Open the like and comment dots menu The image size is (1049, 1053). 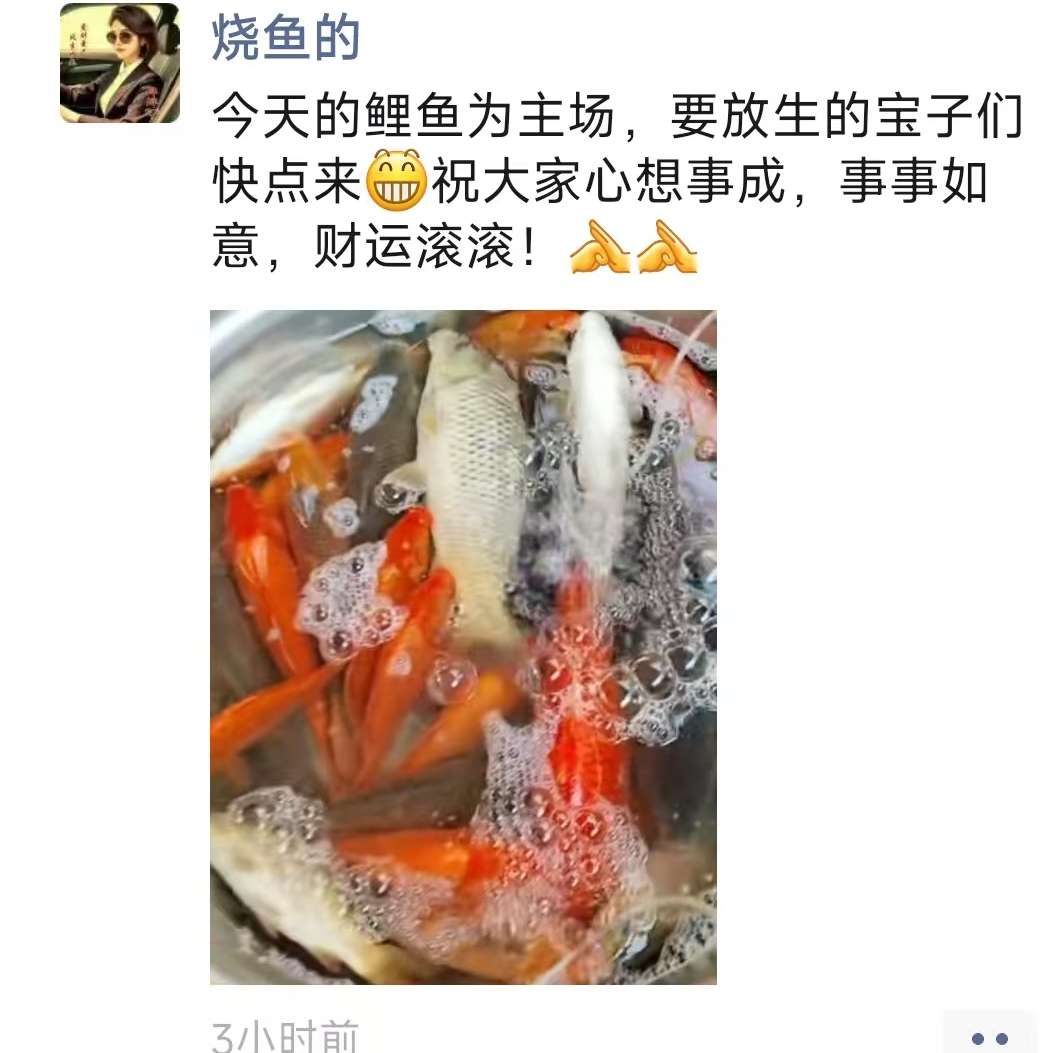coord(989,1036)
